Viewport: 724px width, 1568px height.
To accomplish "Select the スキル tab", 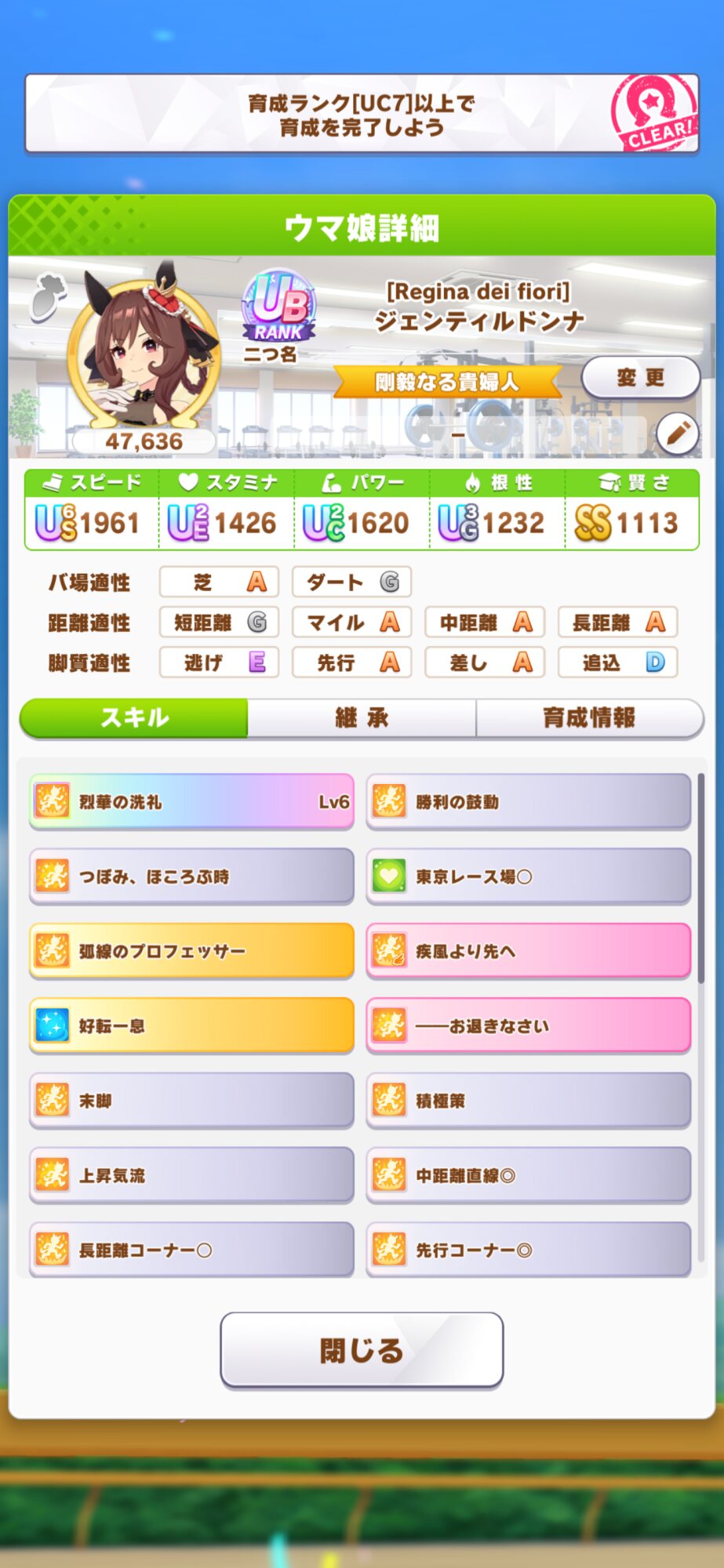I will pyautogui.click(x=134, y=717).
